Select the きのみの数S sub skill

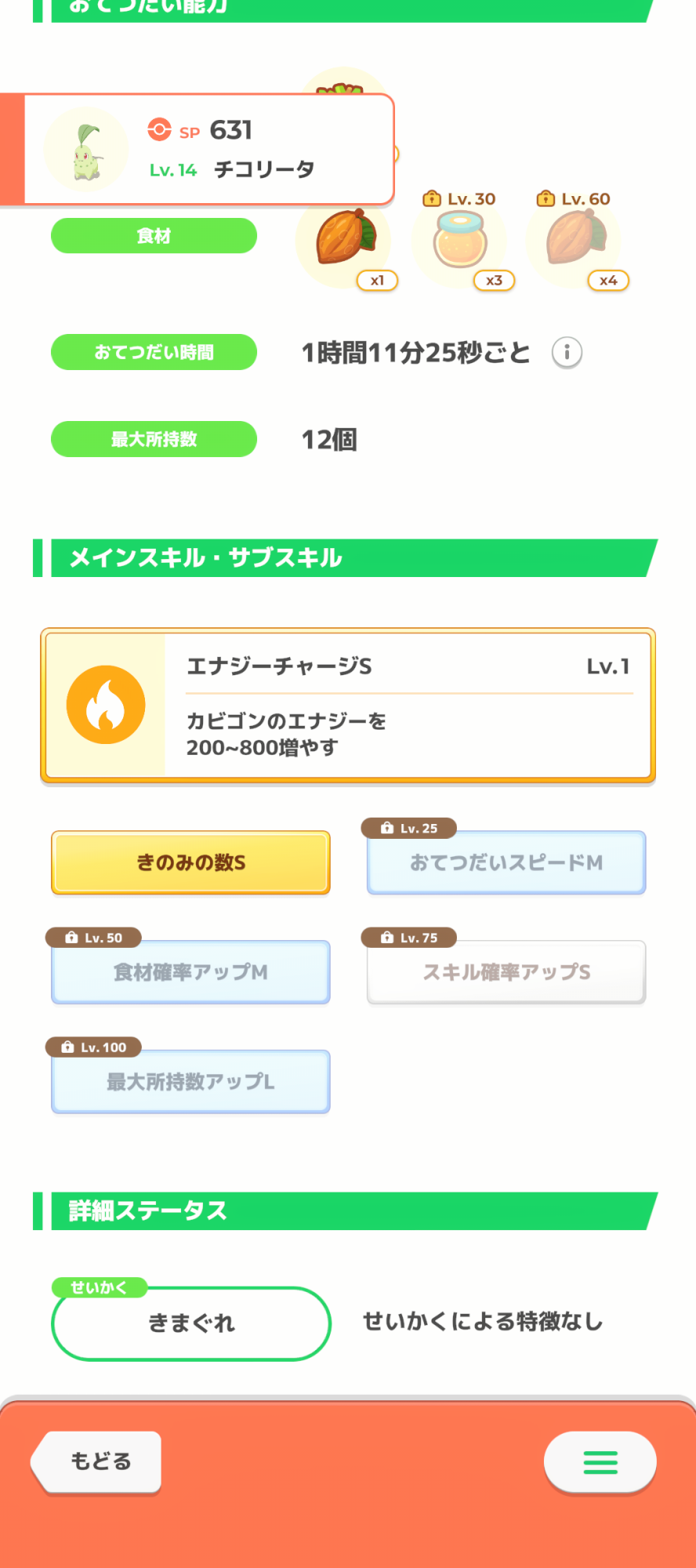click(190, 862)
